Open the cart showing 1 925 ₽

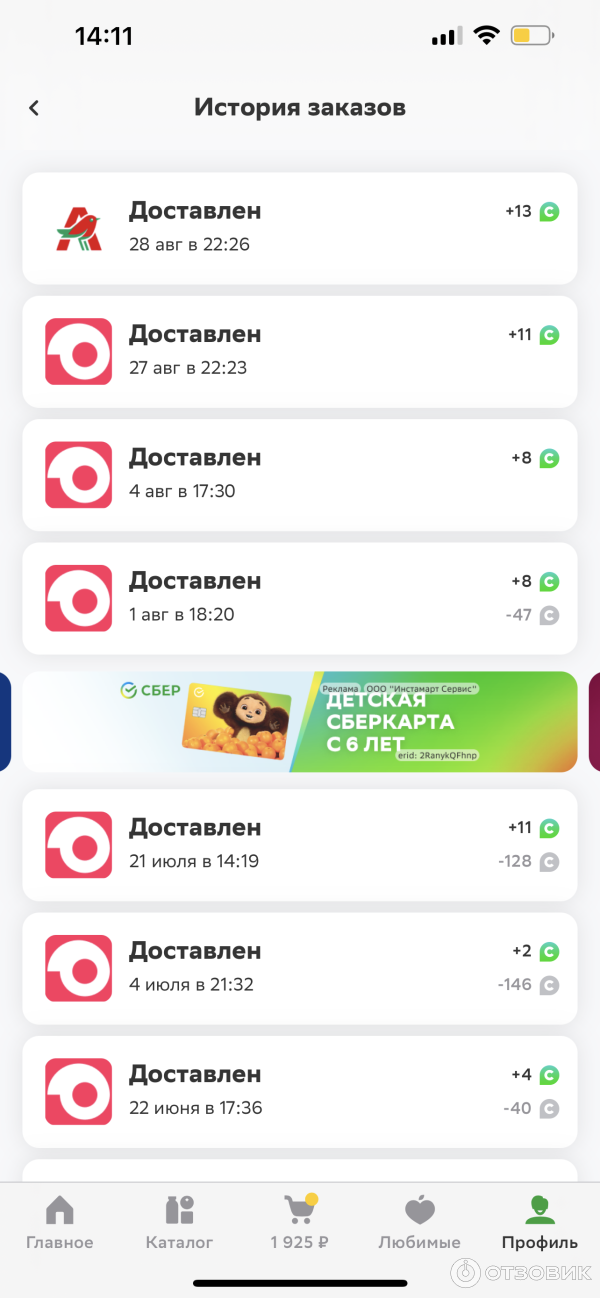[300, 1222]
